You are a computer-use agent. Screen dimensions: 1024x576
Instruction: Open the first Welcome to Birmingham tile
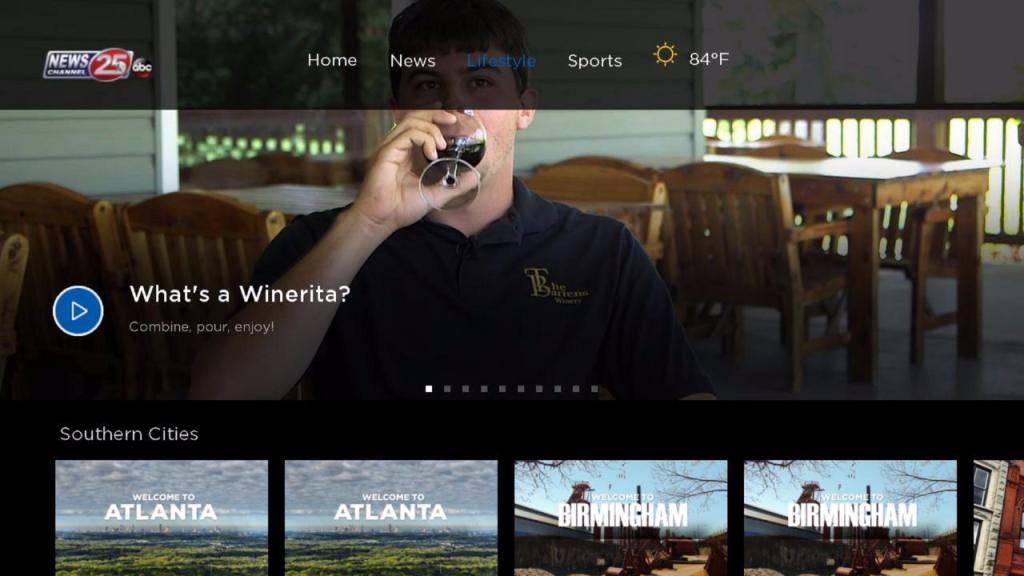(x=620, y=518)
